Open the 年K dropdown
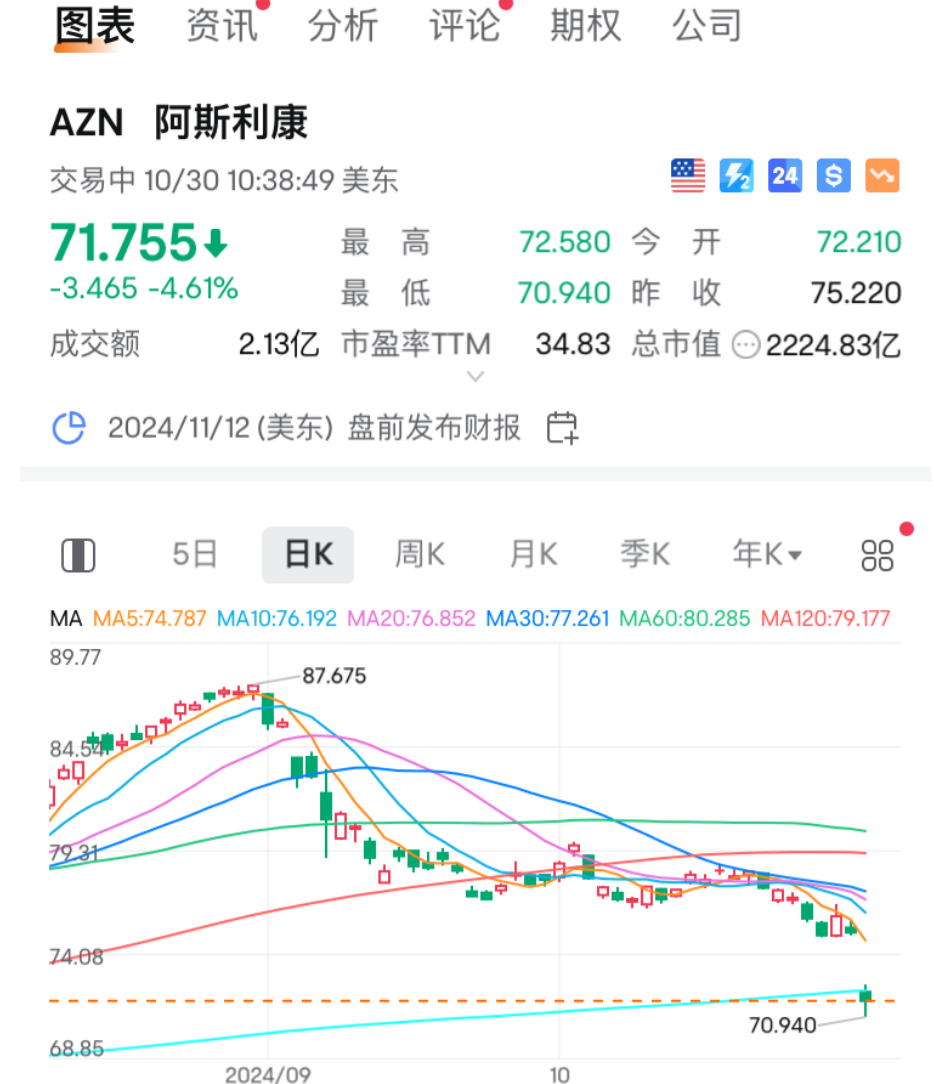Screen dimensions: 934x1084 767,554
